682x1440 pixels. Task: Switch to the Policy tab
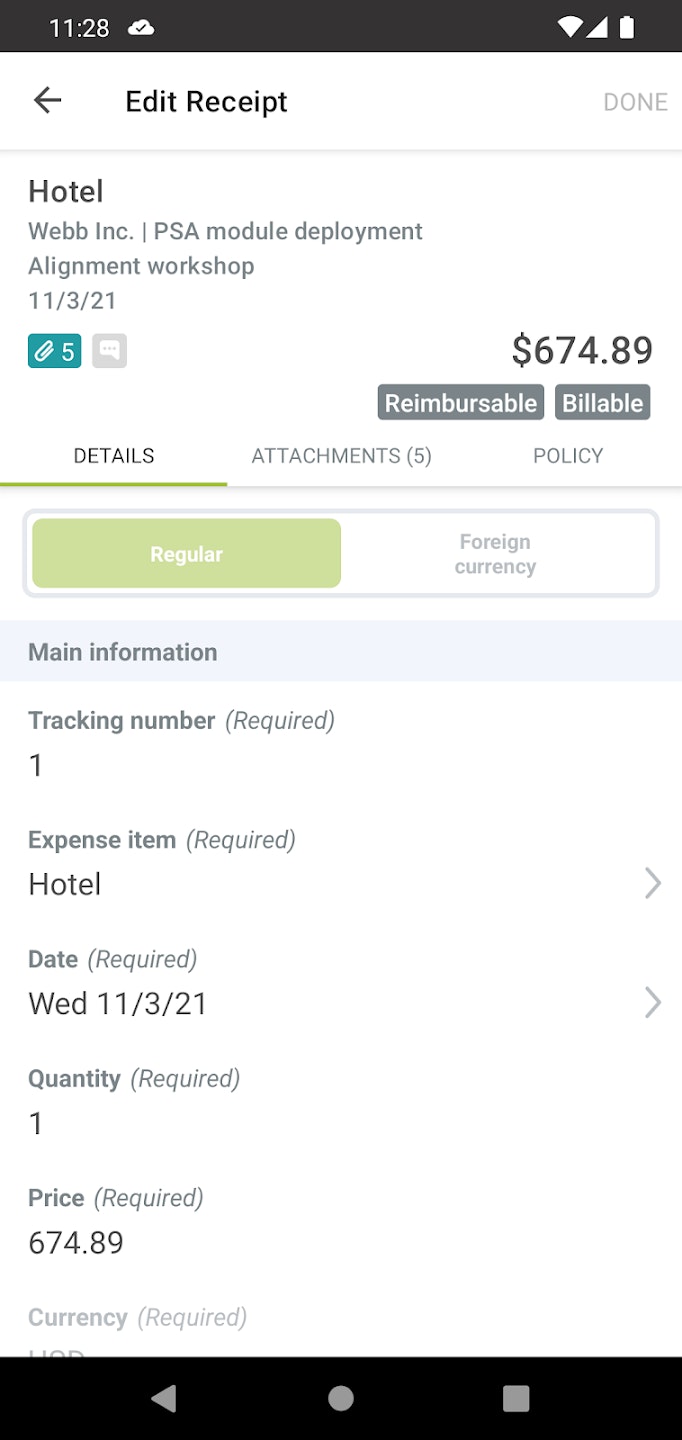click(x=567, y=456)
